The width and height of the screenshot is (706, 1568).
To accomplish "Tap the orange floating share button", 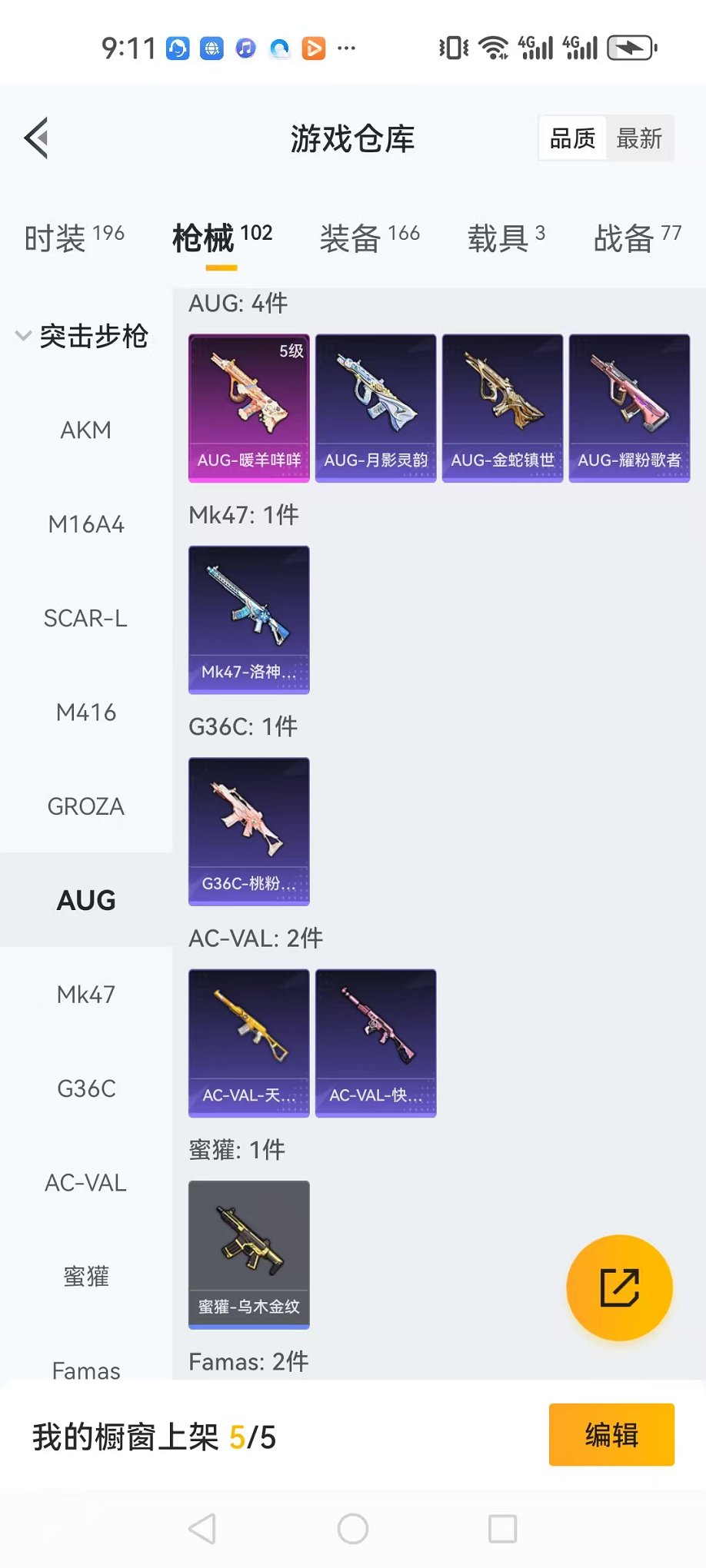I will coord(619,1287).
